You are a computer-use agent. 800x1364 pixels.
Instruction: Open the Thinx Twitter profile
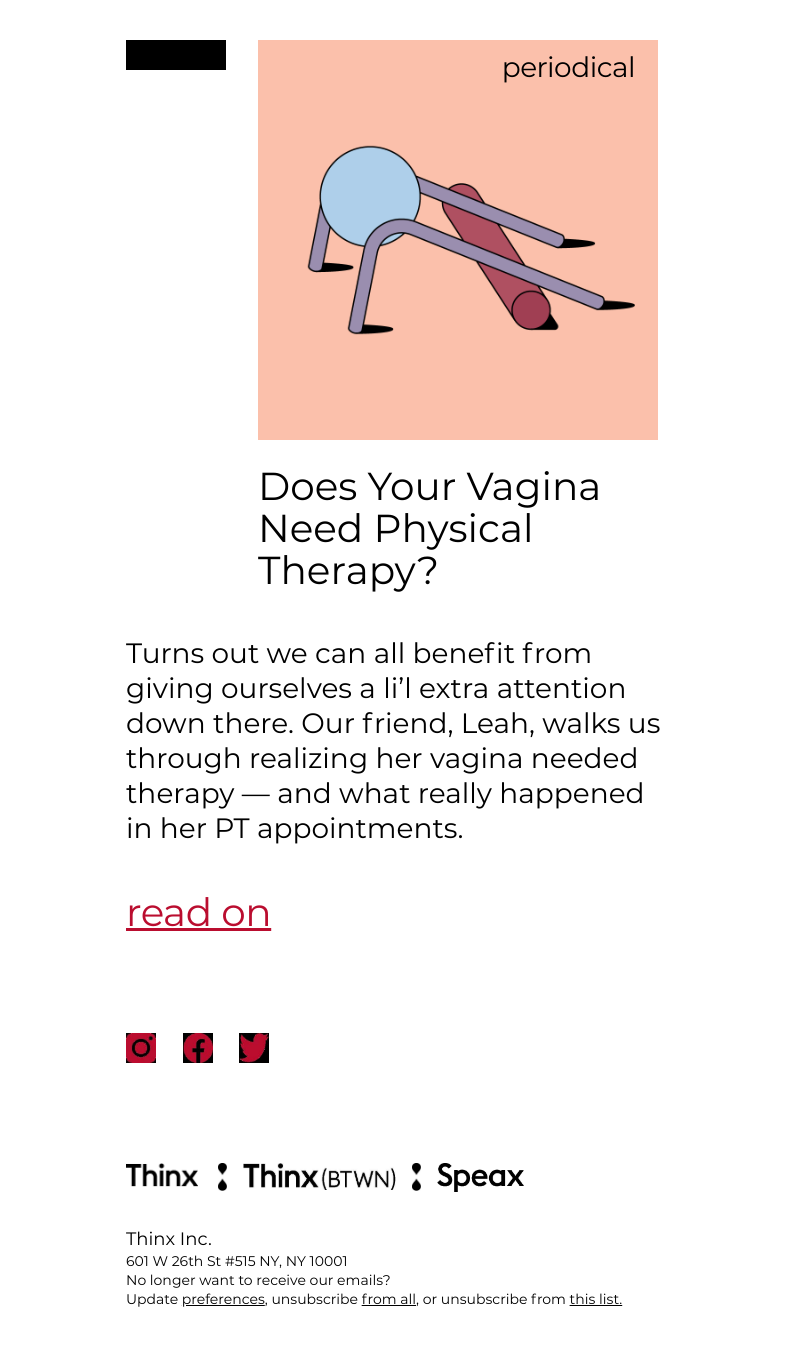[254, 1048]
